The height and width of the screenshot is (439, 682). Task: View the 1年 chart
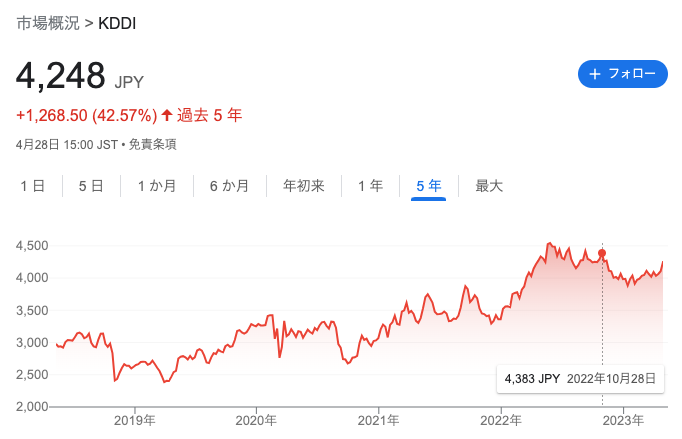coord(370,185)
